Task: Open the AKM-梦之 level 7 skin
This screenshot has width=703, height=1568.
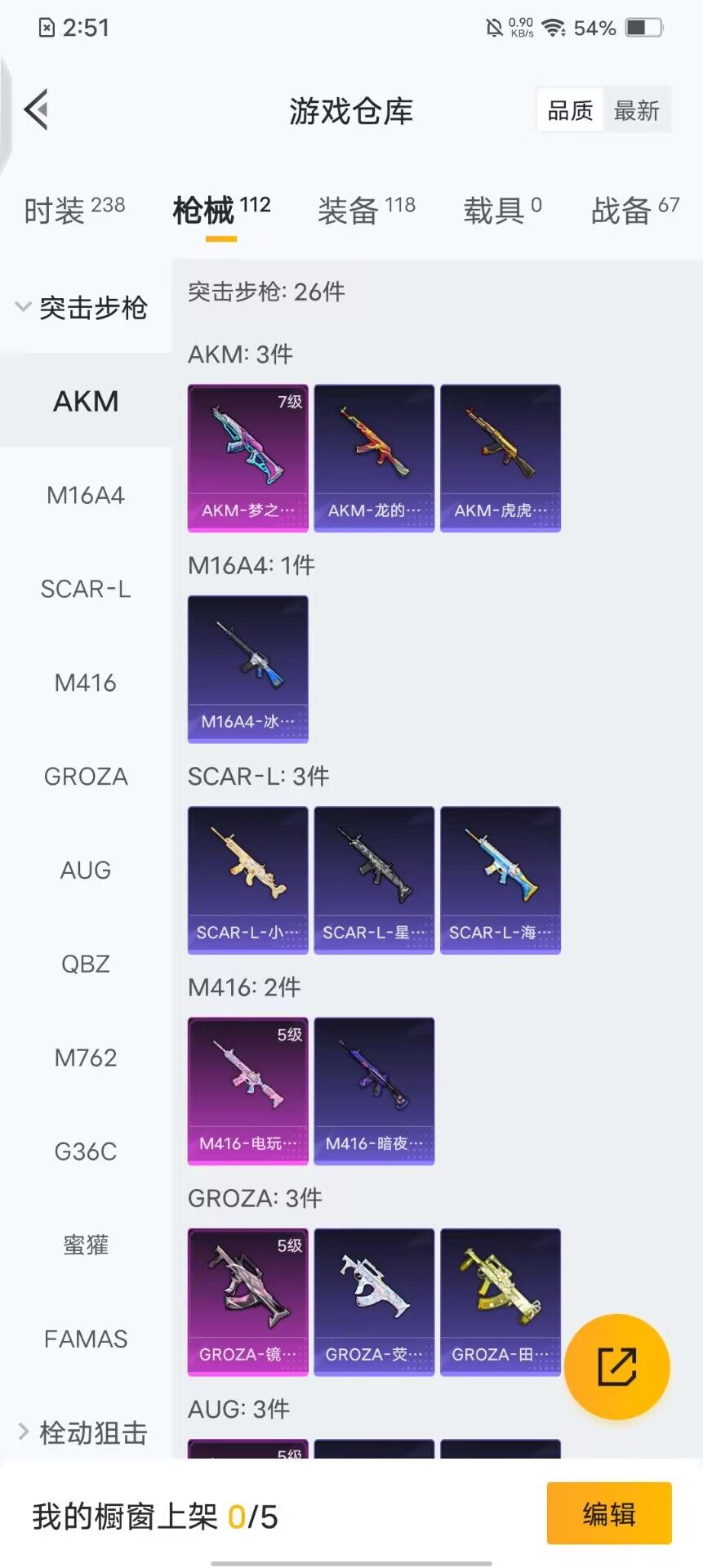Action: coord(248,458)
